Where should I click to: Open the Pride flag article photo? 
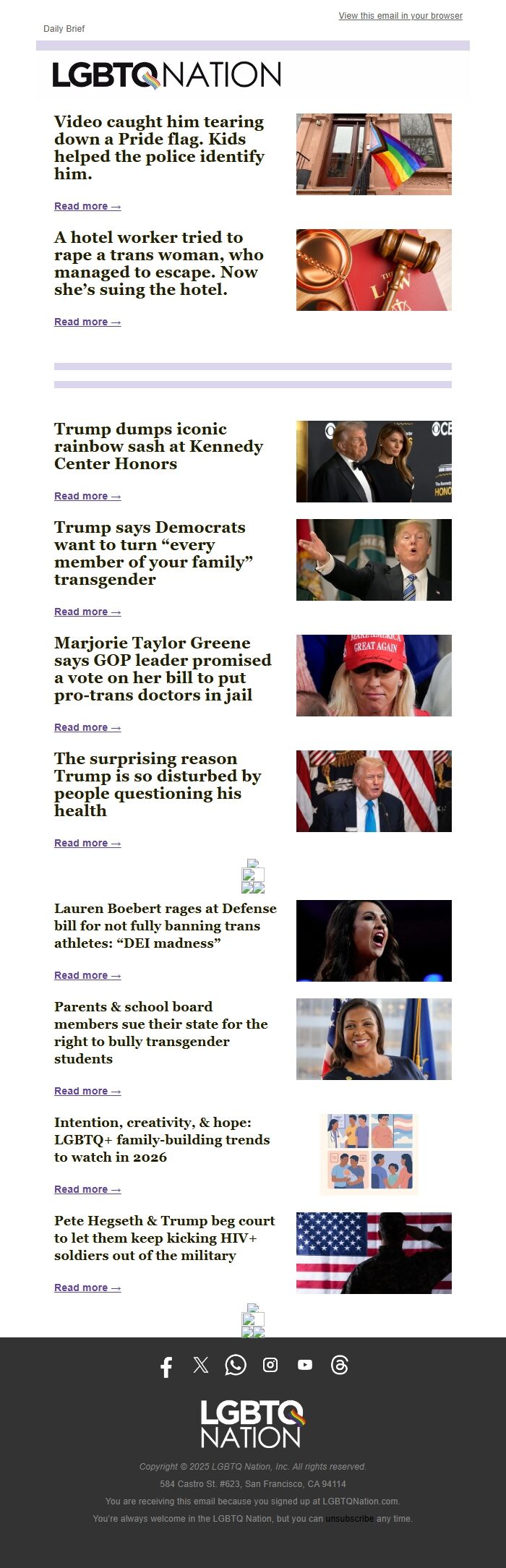(374, 154)
